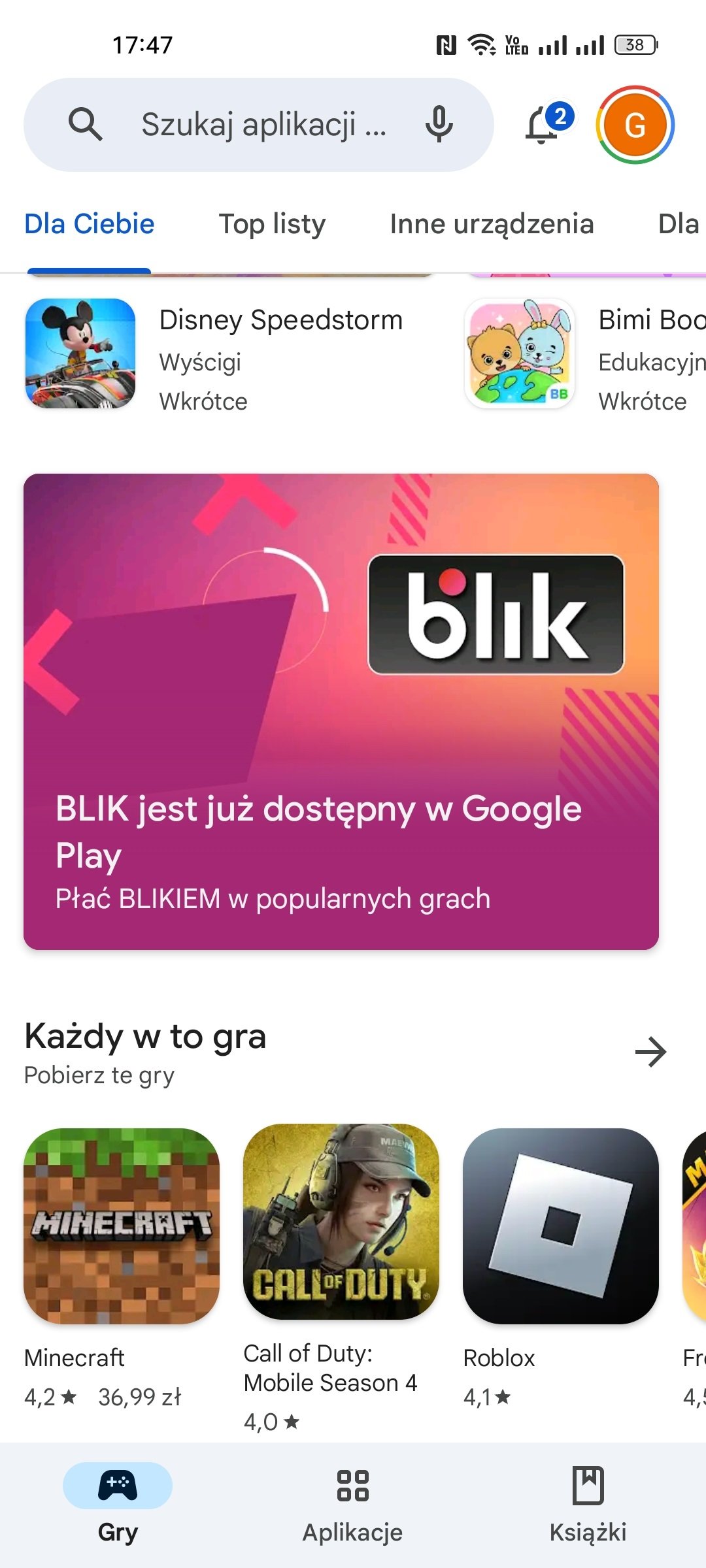Screen dimensions: 706x1568
Task: Start voice search with the microphone
Action: click(439, 124)
